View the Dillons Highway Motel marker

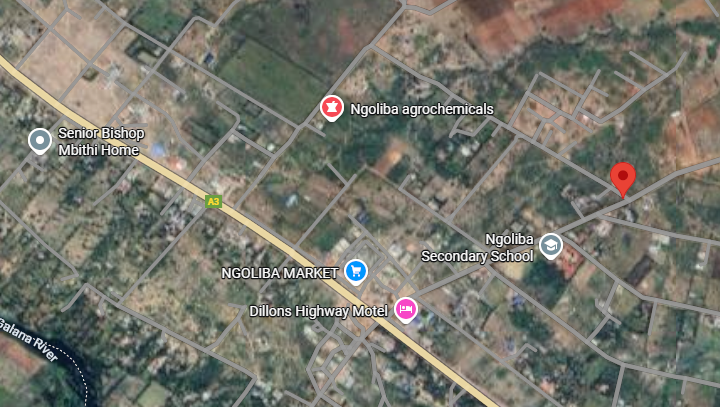[x=405, y=310]
